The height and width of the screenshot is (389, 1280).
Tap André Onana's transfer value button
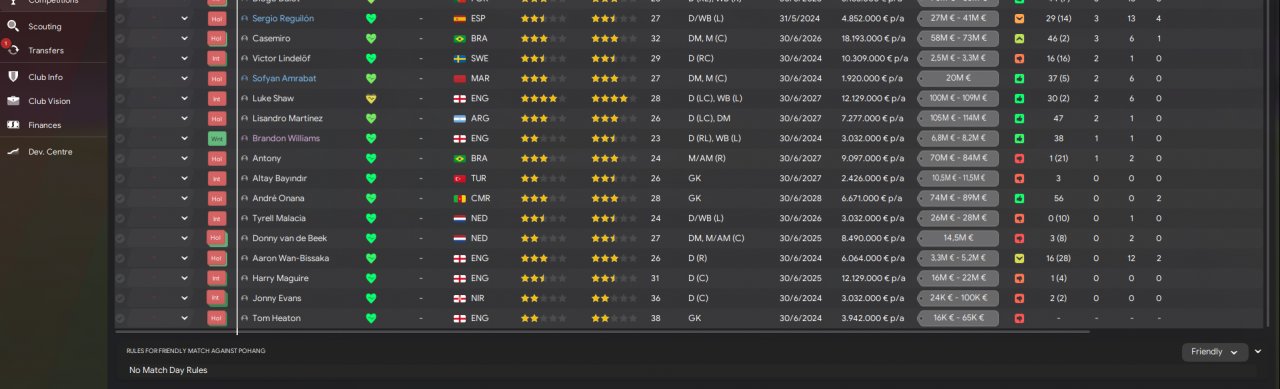point(958,198)
